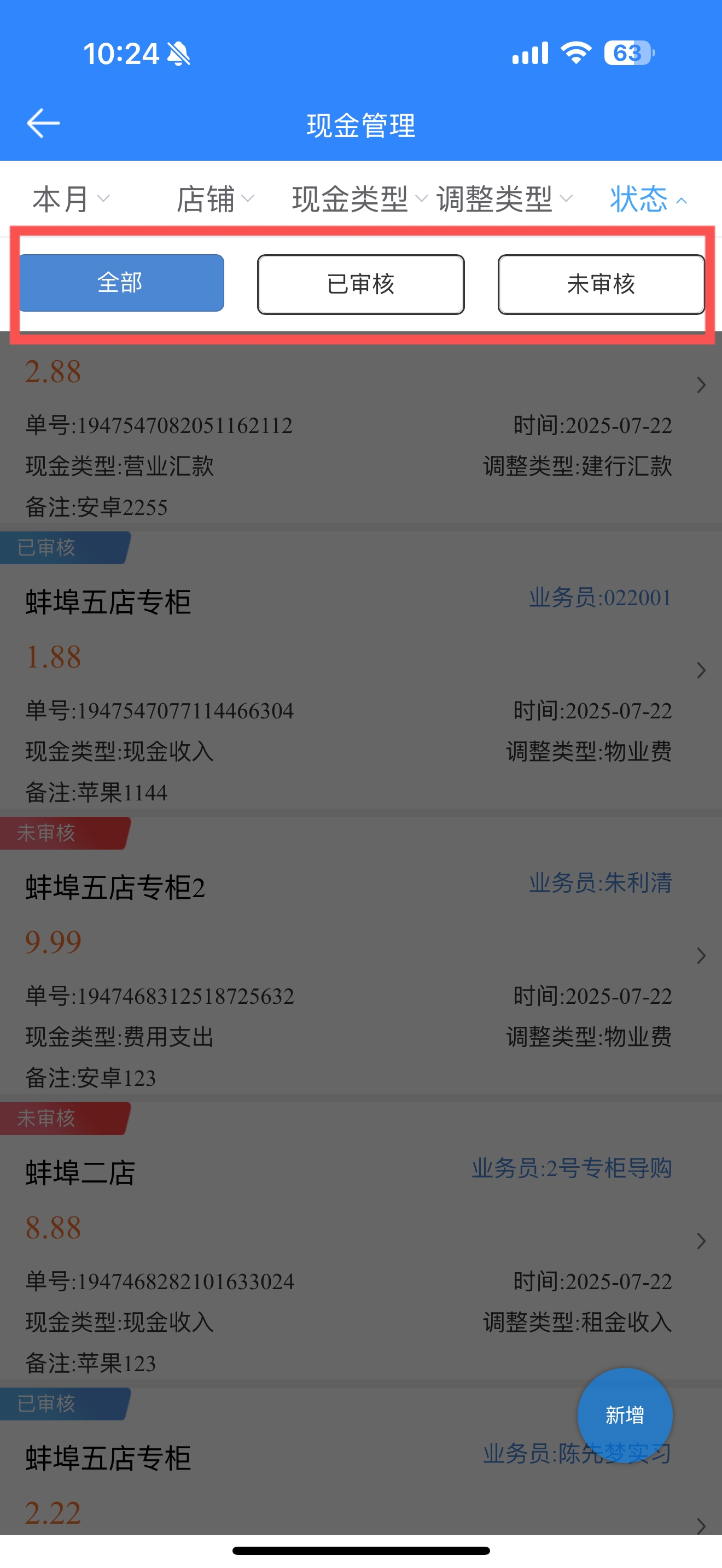This screenshot has width=722, height=1568.
Task: Open the 1.88 record from 蚌埠五店专柜
Action: pyautogui.click(x=361, y=670)
